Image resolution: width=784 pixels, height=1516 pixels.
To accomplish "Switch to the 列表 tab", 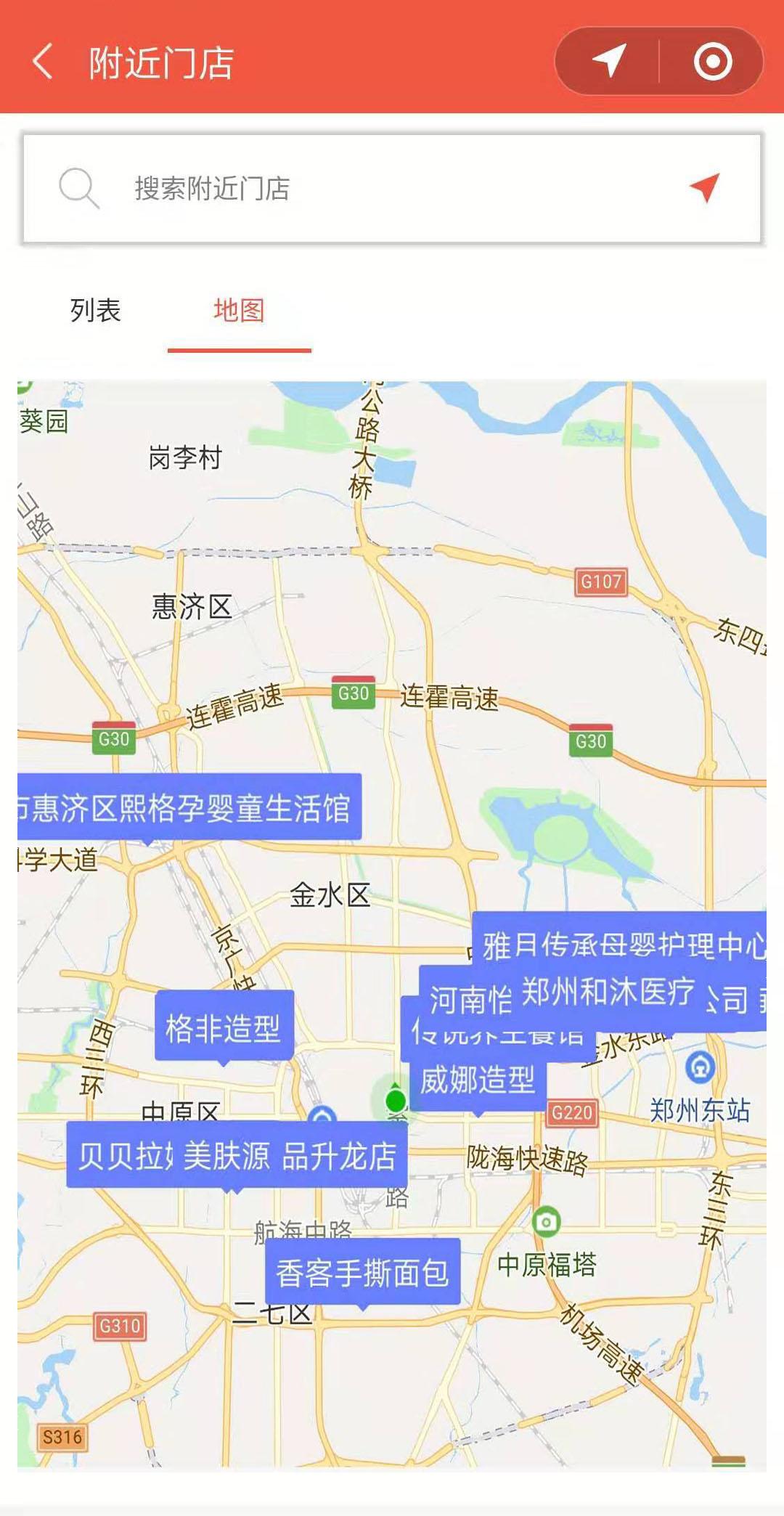I will click(96, 310).
